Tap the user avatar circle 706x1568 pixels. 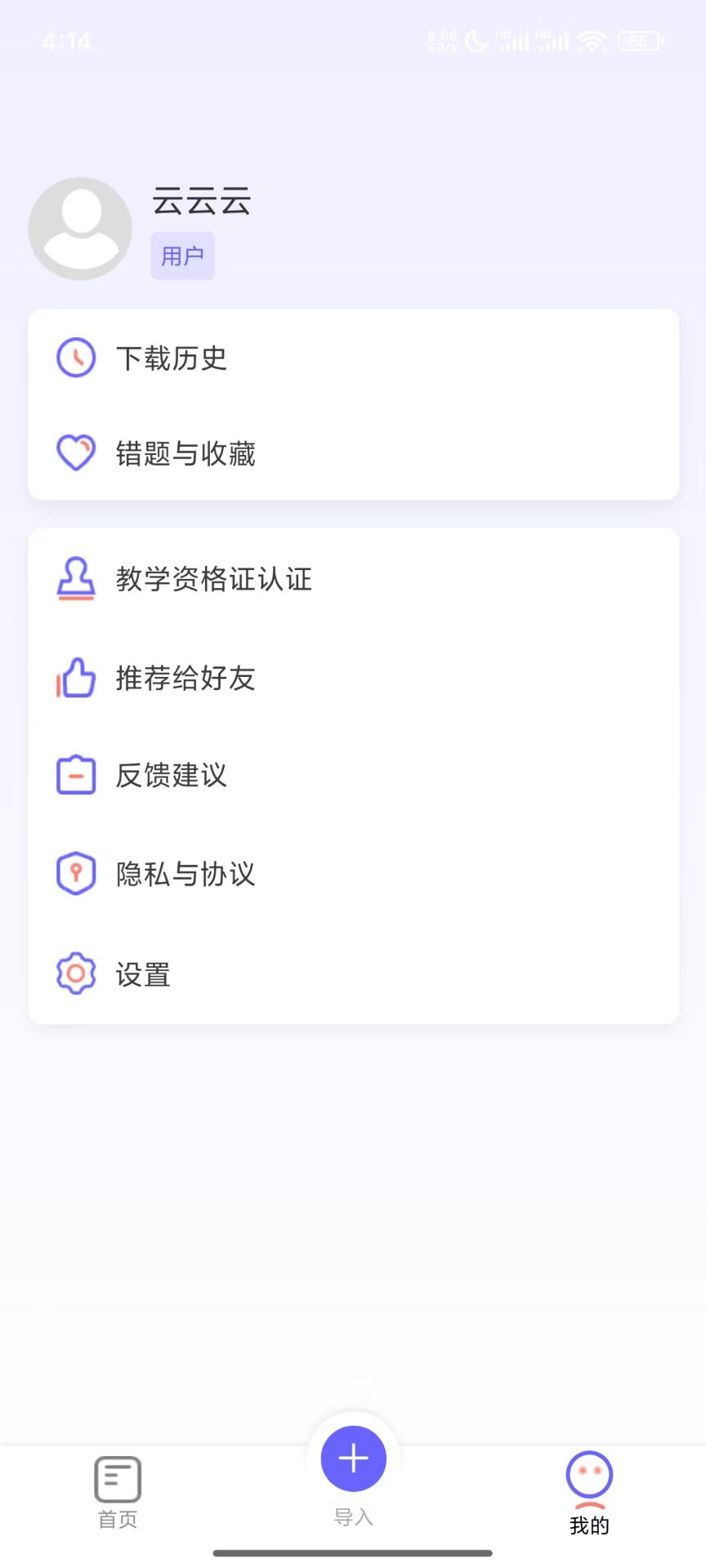coord(80,229)
